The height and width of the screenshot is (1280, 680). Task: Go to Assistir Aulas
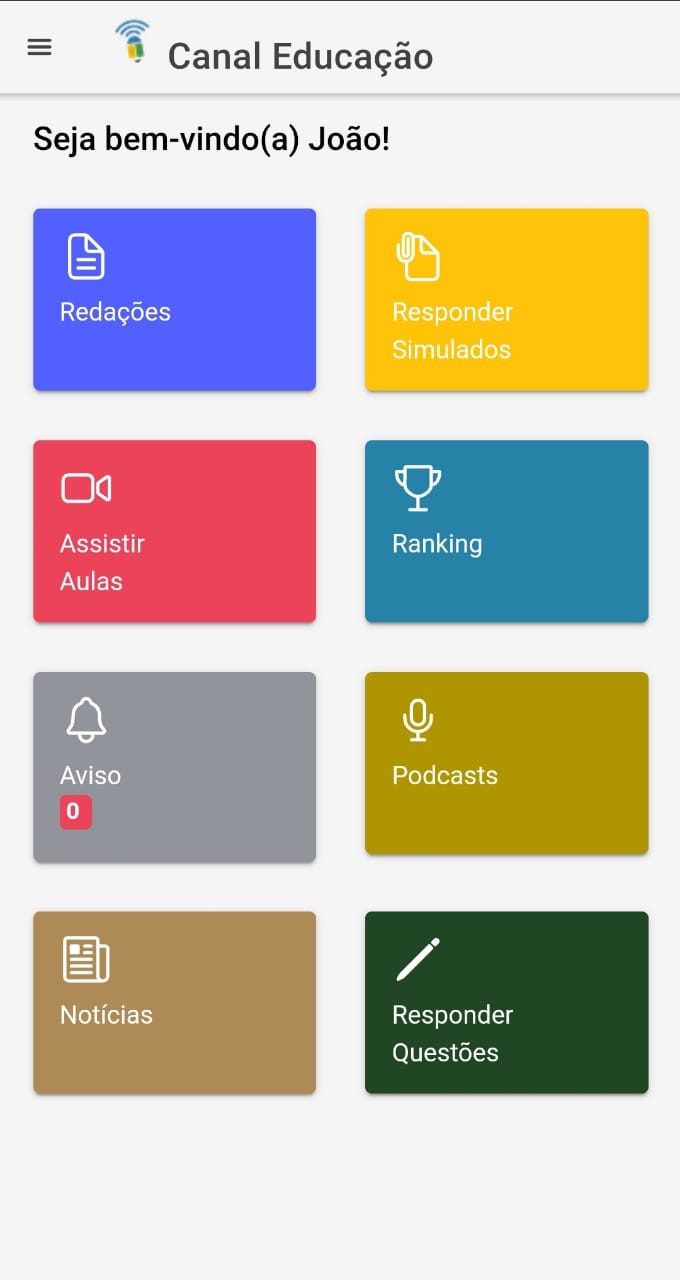[175, 531]
